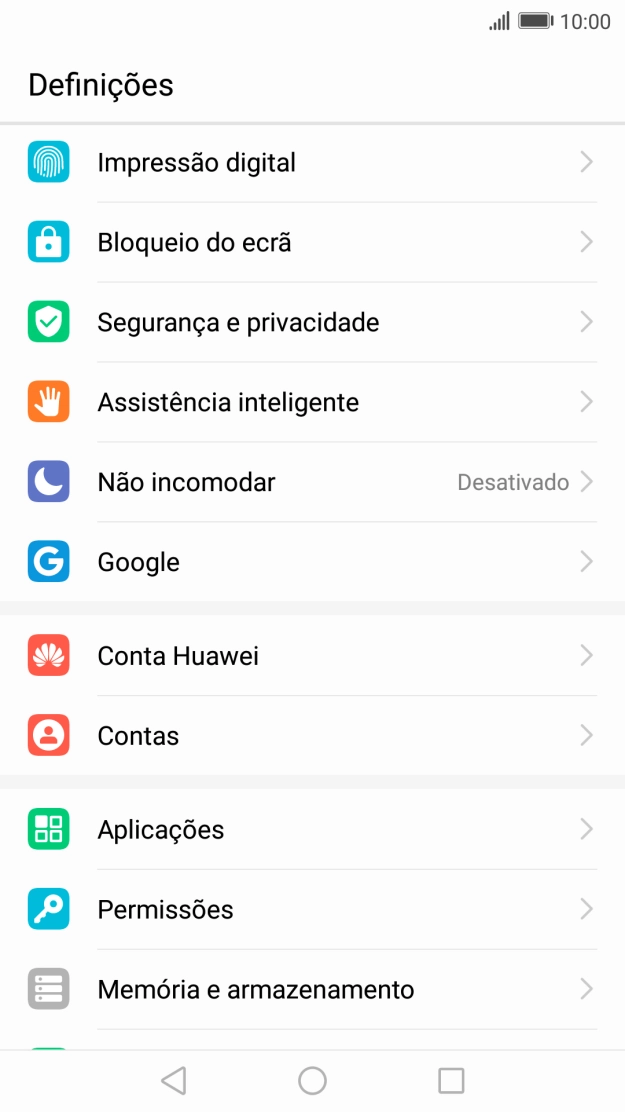Open Impressão digital settings
625x1112 pixels.
[312, 162]
